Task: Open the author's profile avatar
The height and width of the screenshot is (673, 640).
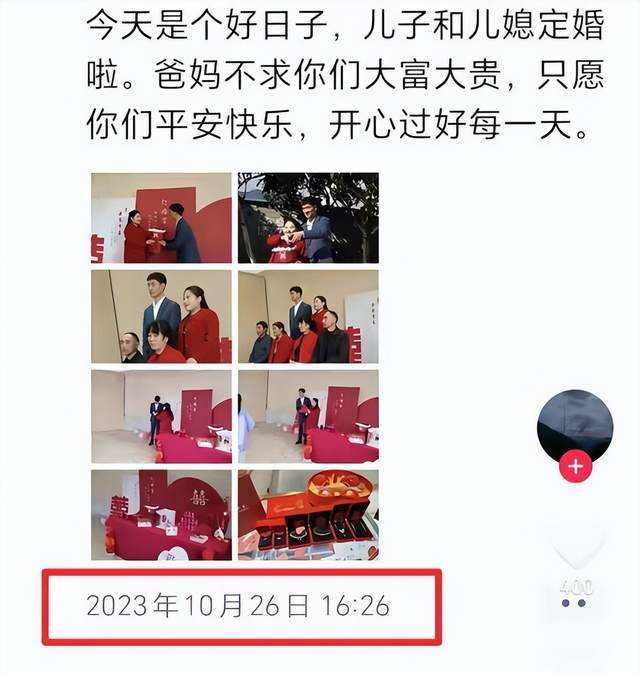Action: point(575,424)
